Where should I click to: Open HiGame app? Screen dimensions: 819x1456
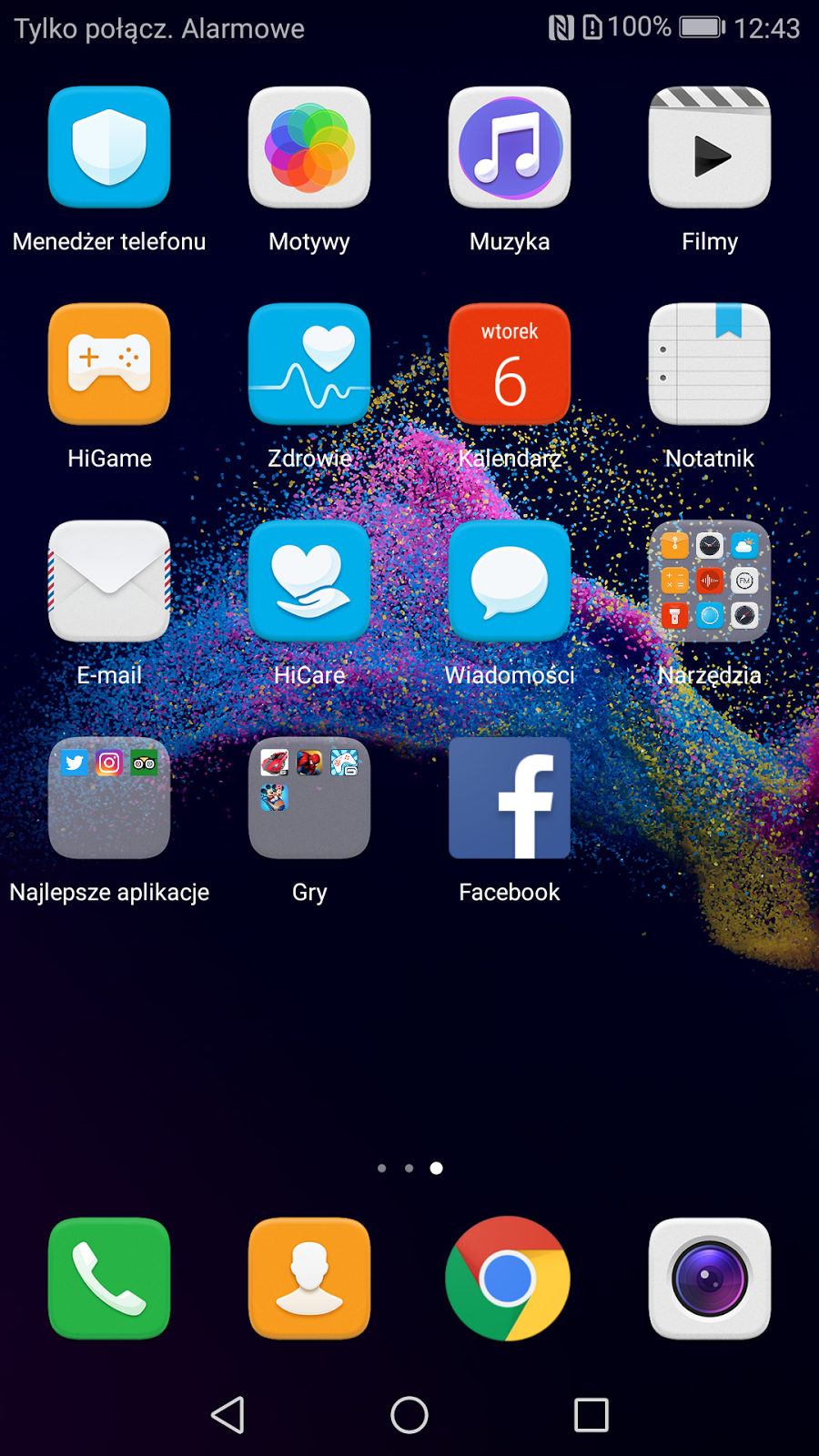click(109, 364)
